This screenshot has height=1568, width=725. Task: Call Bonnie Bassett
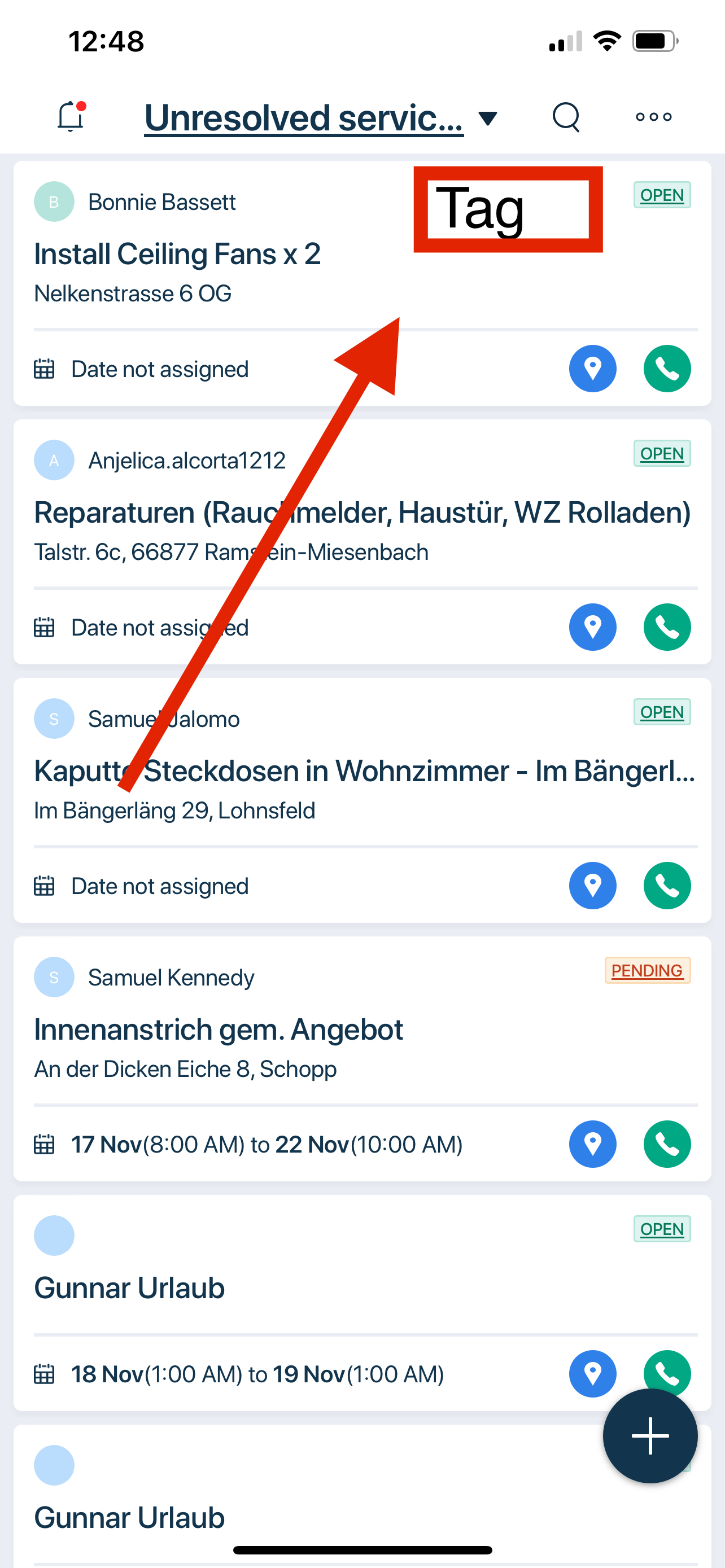(667, 369)
